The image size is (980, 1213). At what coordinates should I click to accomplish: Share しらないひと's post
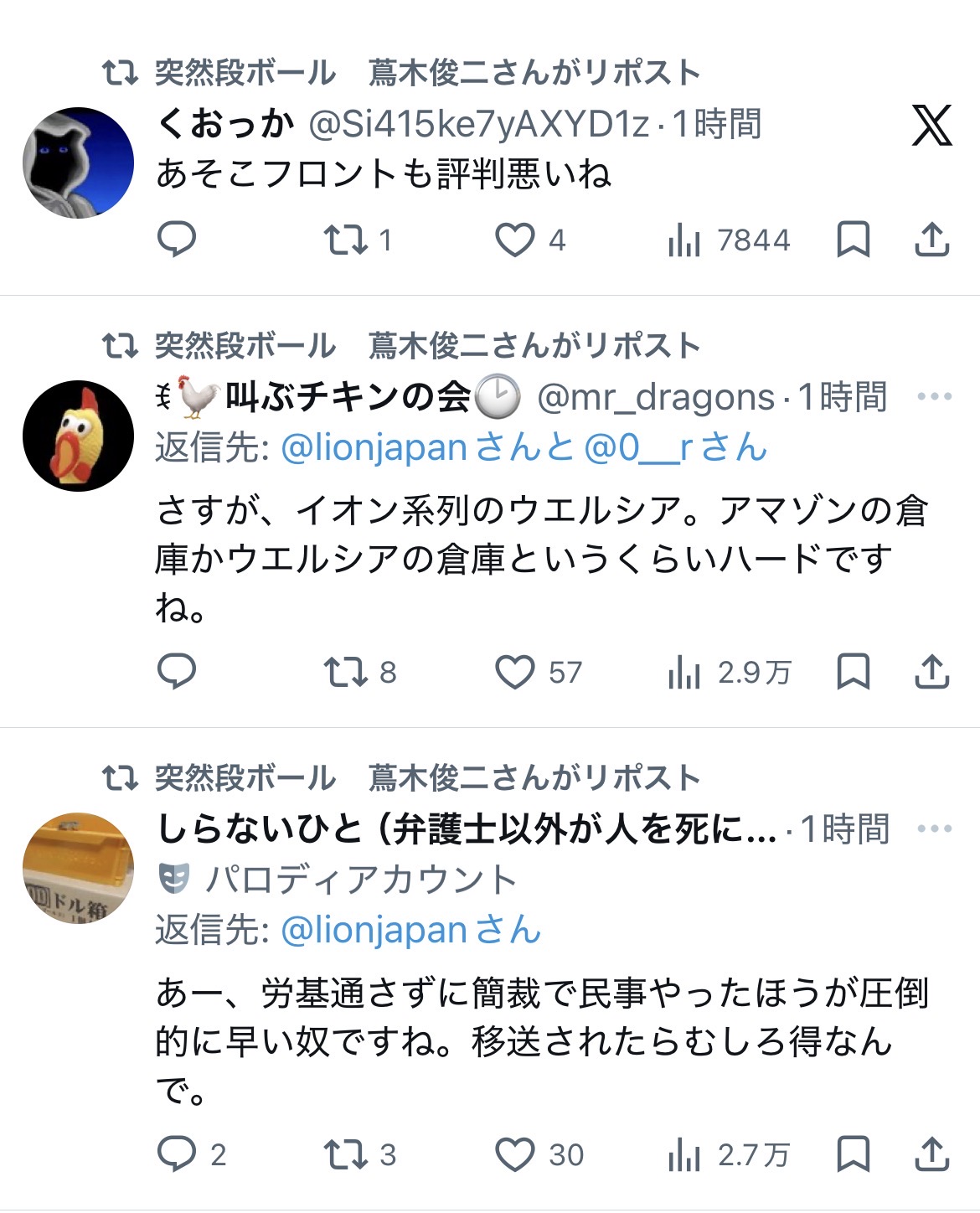click(931, 1154)
